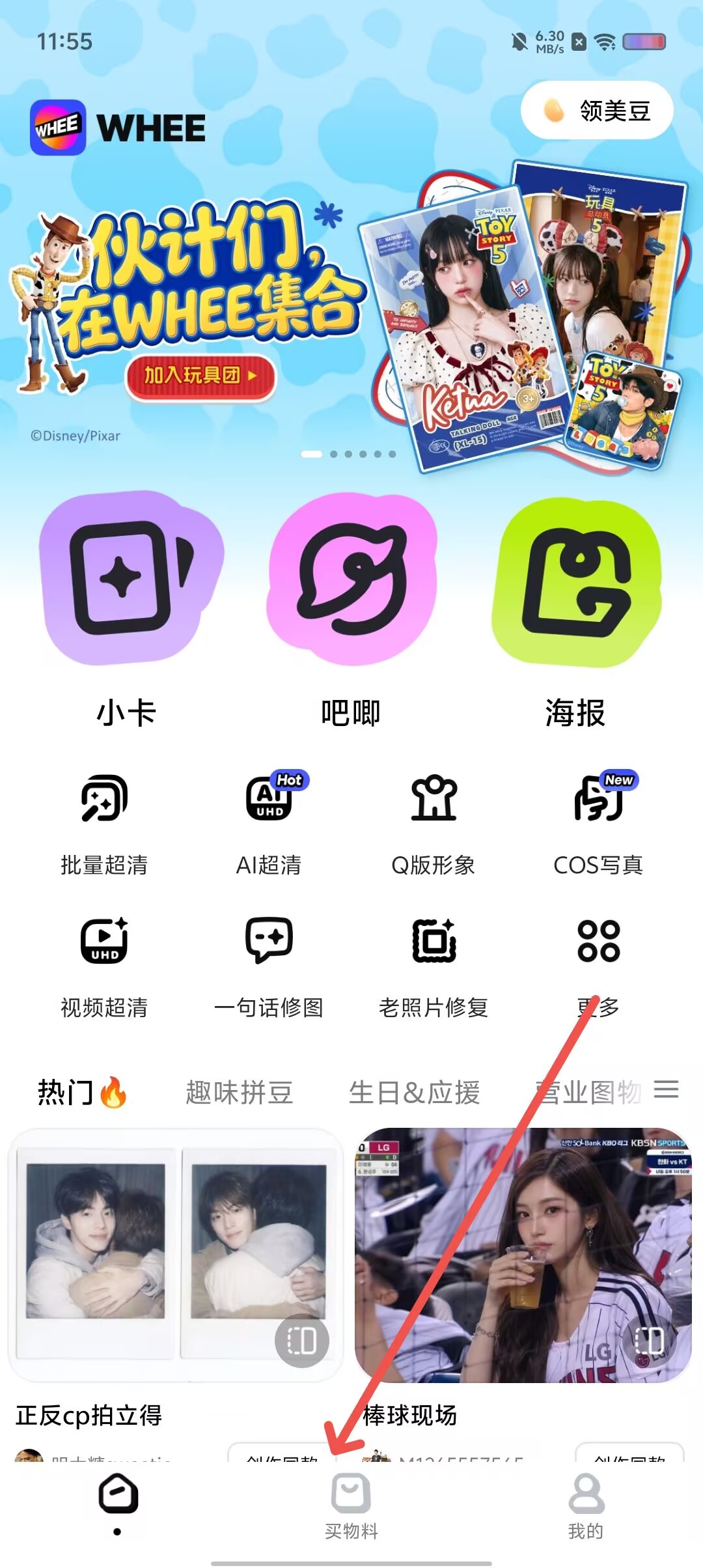Go to the 我的 tab
The width and height of the screenshot is (703, 1568).
point(586,1507)
